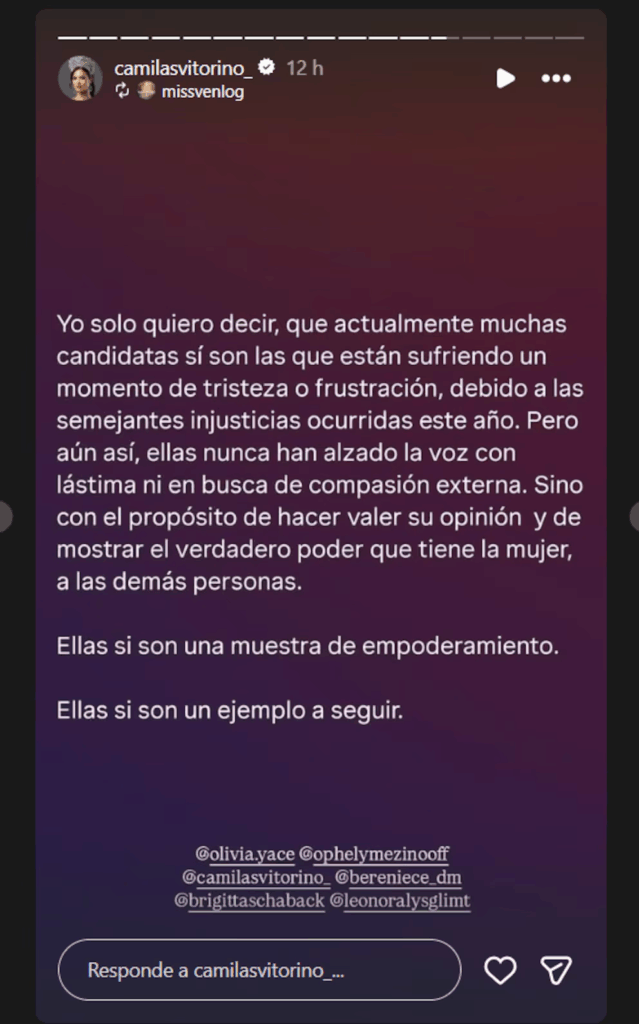Go to the previous story arrow
The height and width of the screenshot is (1024, 639).
(4, 516)
